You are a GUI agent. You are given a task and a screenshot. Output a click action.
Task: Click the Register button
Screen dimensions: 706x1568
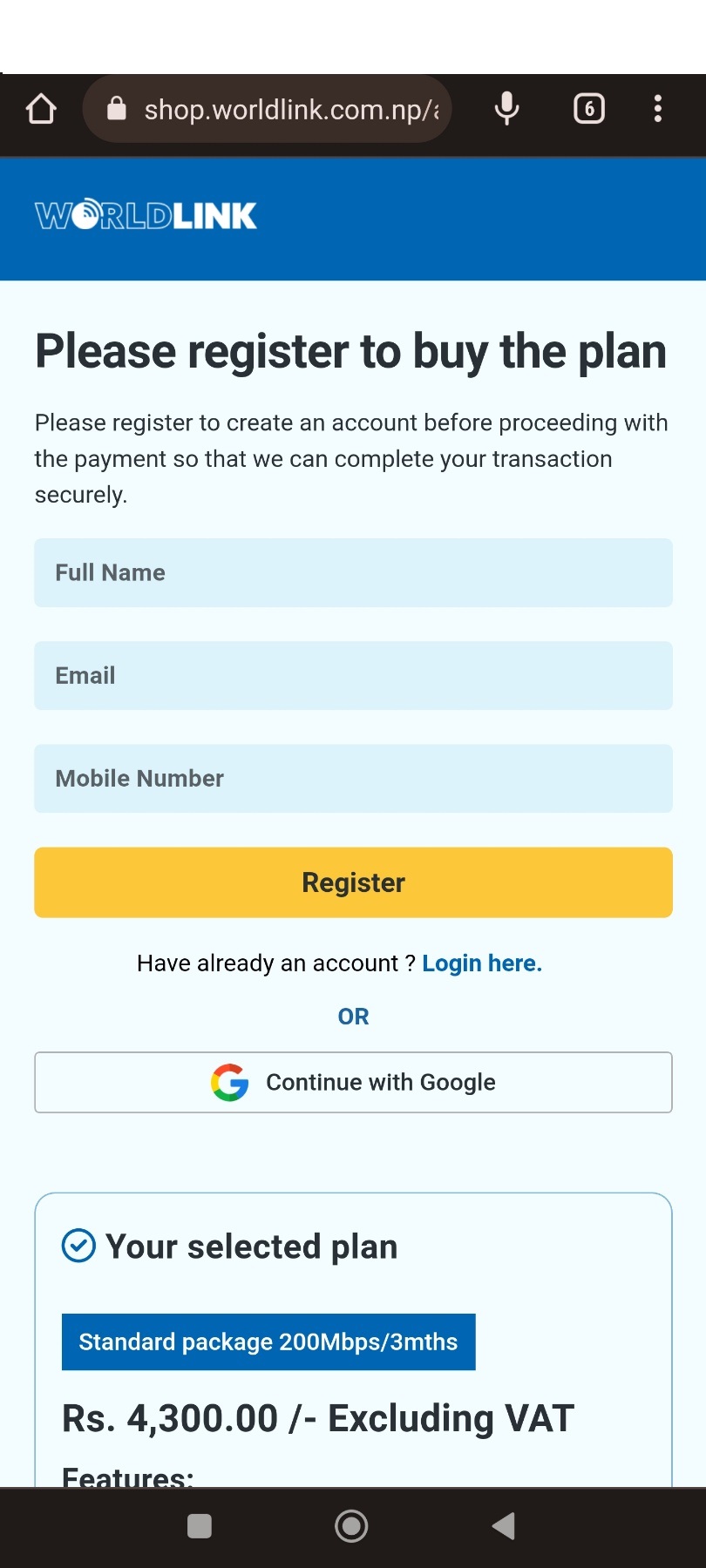(x=353, y=882)
